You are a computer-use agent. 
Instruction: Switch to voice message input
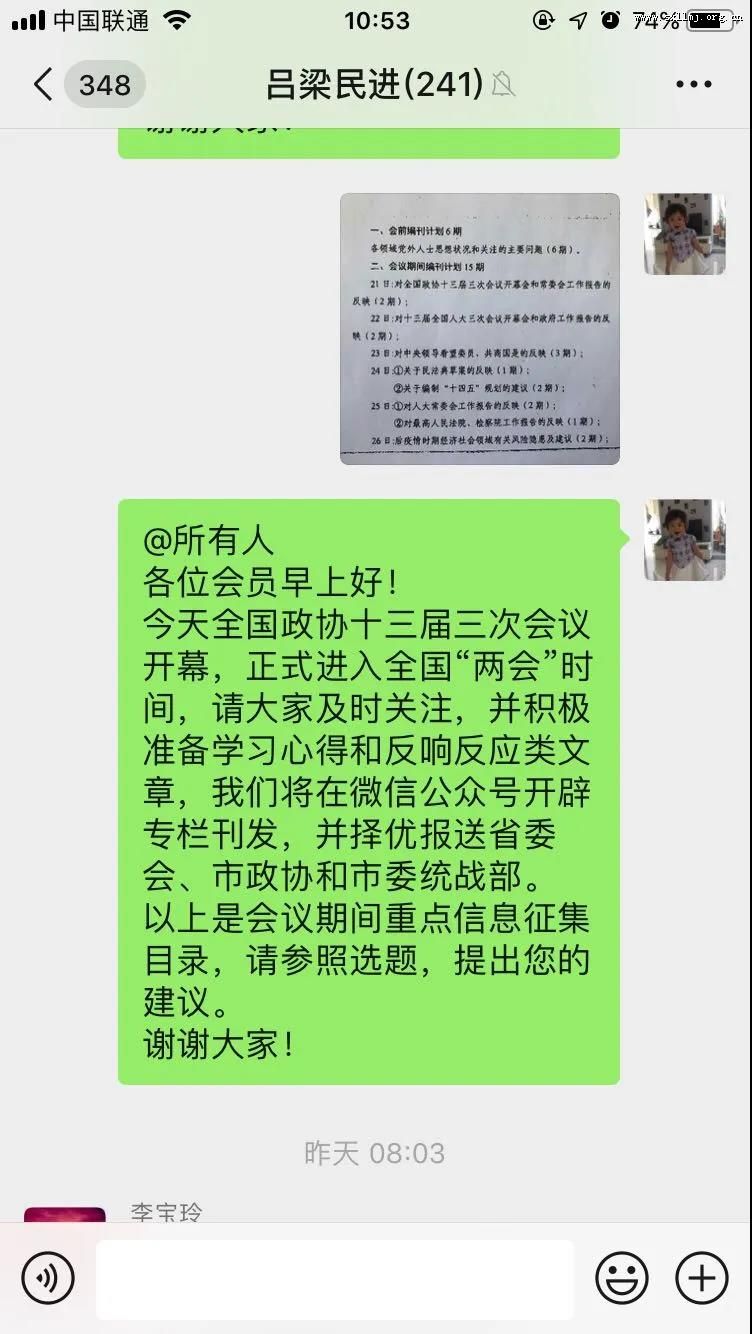pos(48,1278)
